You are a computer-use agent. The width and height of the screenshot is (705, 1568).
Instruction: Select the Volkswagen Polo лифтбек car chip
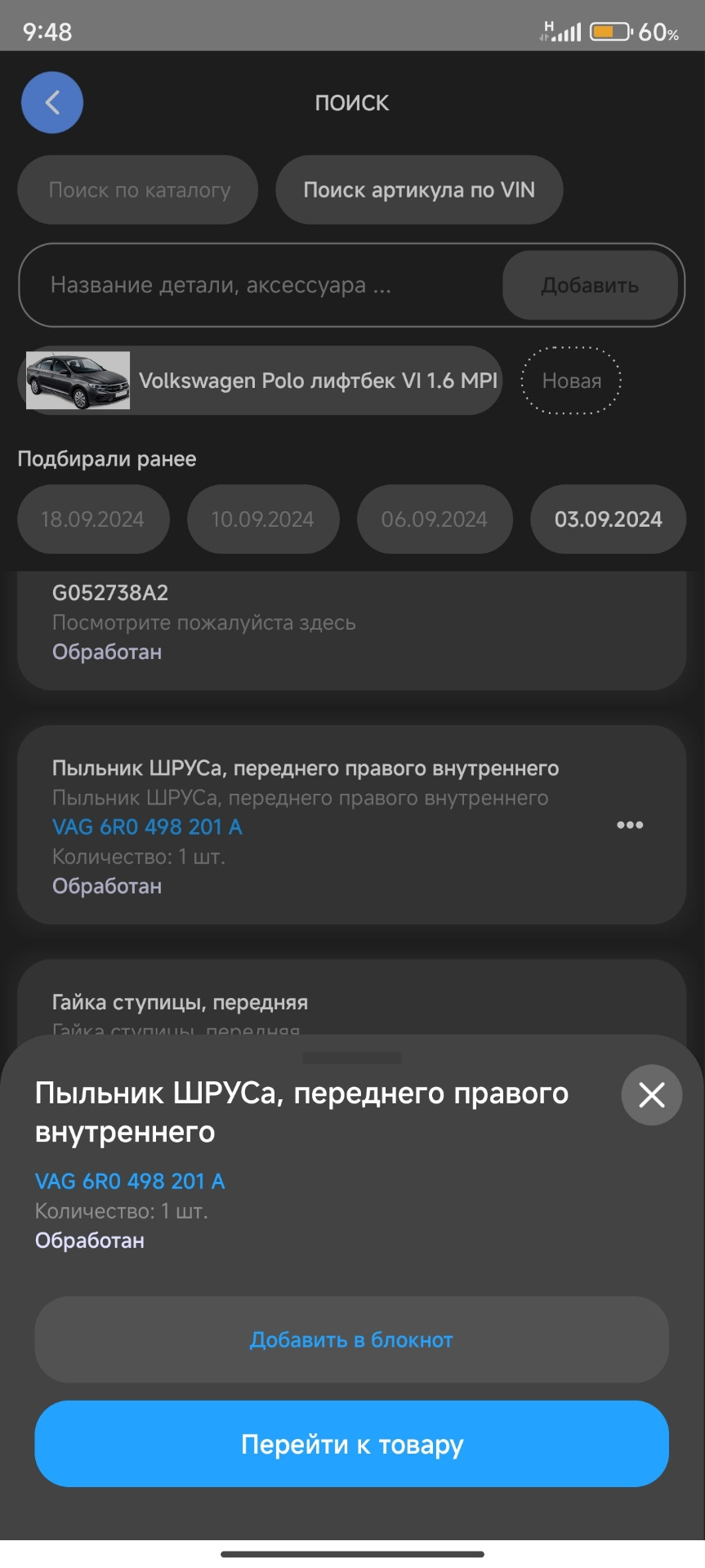pos(260,381)
